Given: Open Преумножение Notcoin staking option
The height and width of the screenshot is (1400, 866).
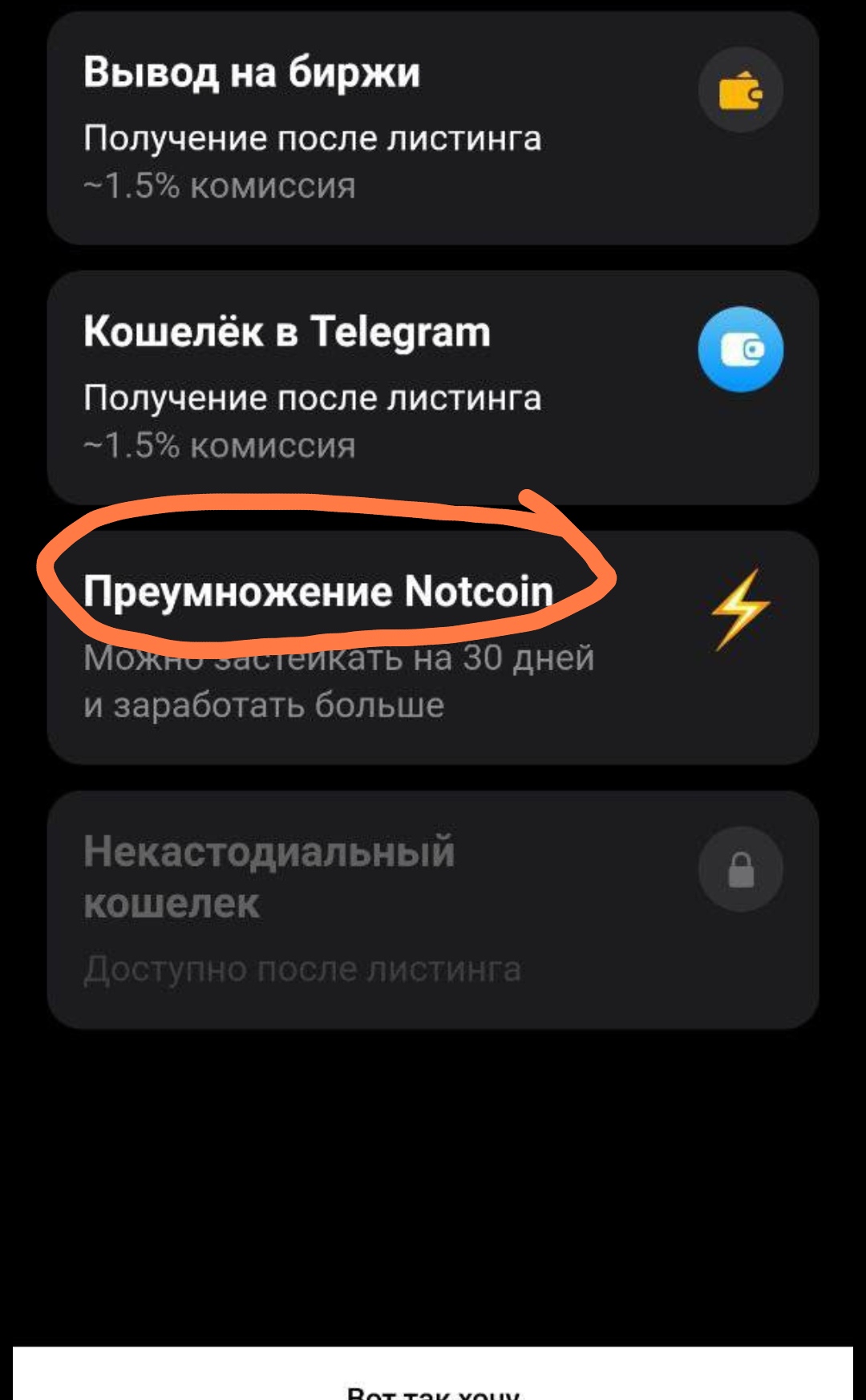Looking at the screenshot, I should click(433, 648).
